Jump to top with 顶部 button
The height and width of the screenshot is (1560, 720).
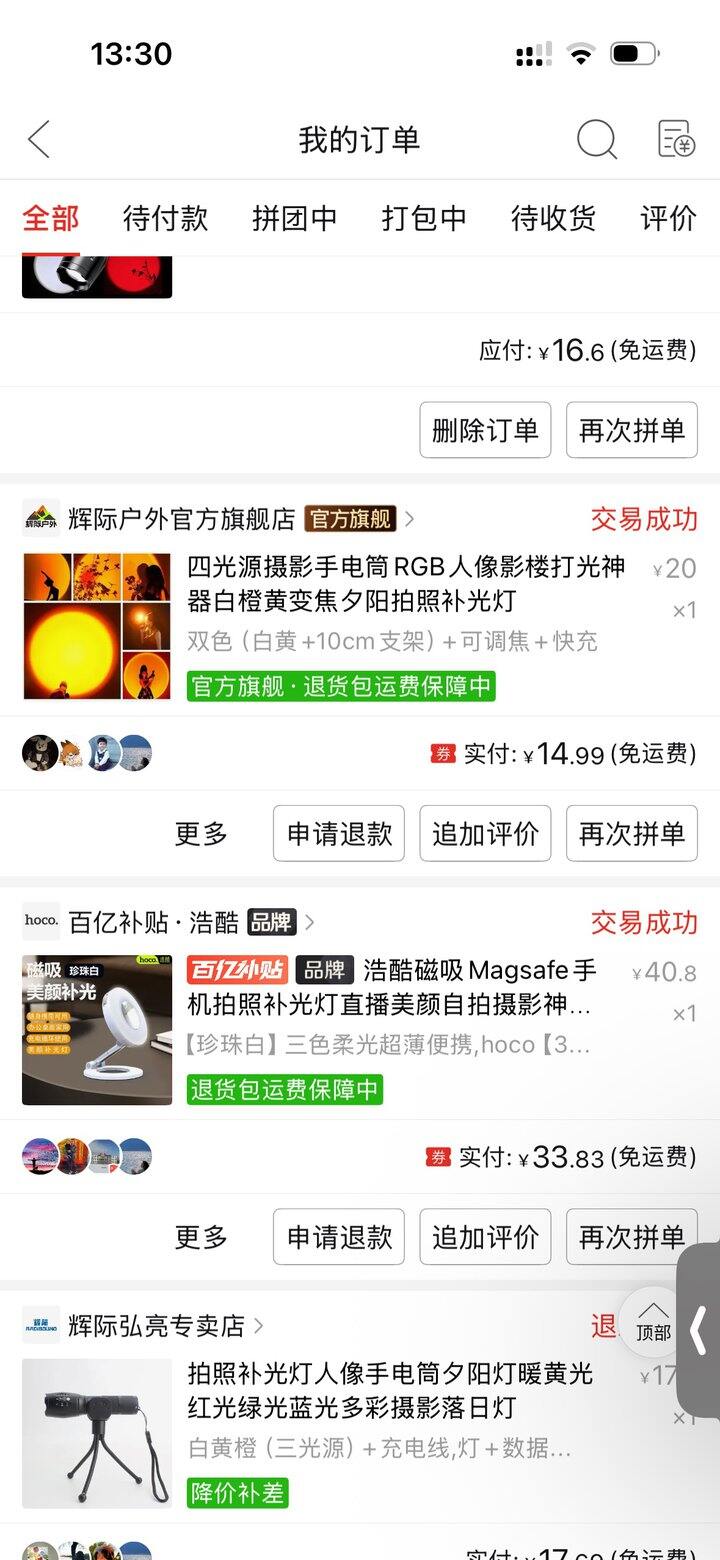(x=653, y=1321)
